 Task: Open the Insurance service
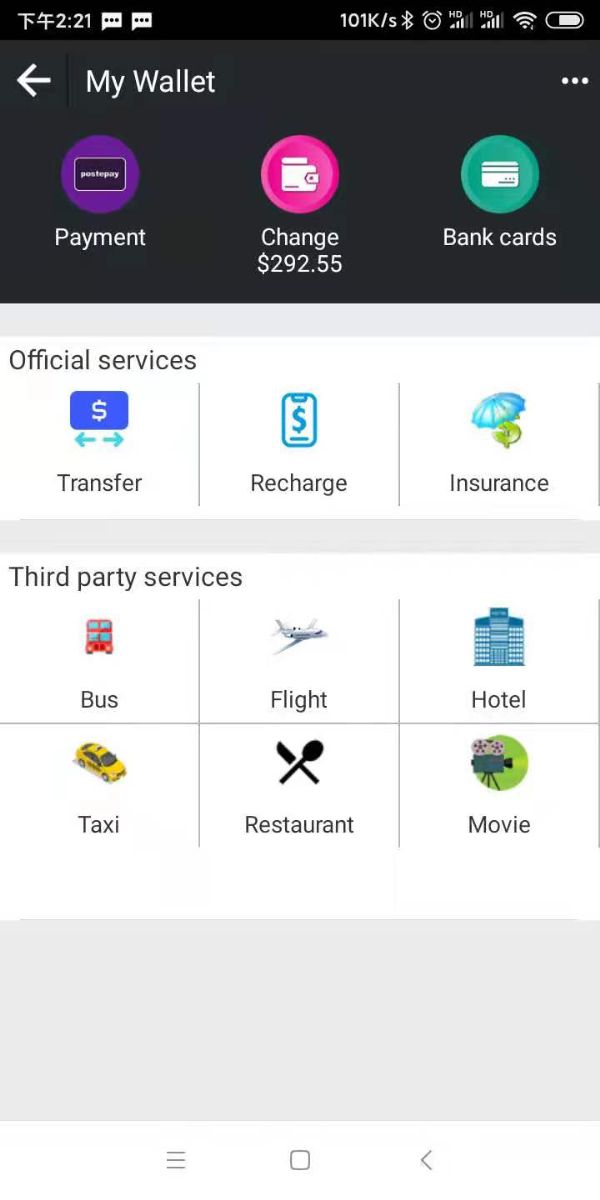499,443
